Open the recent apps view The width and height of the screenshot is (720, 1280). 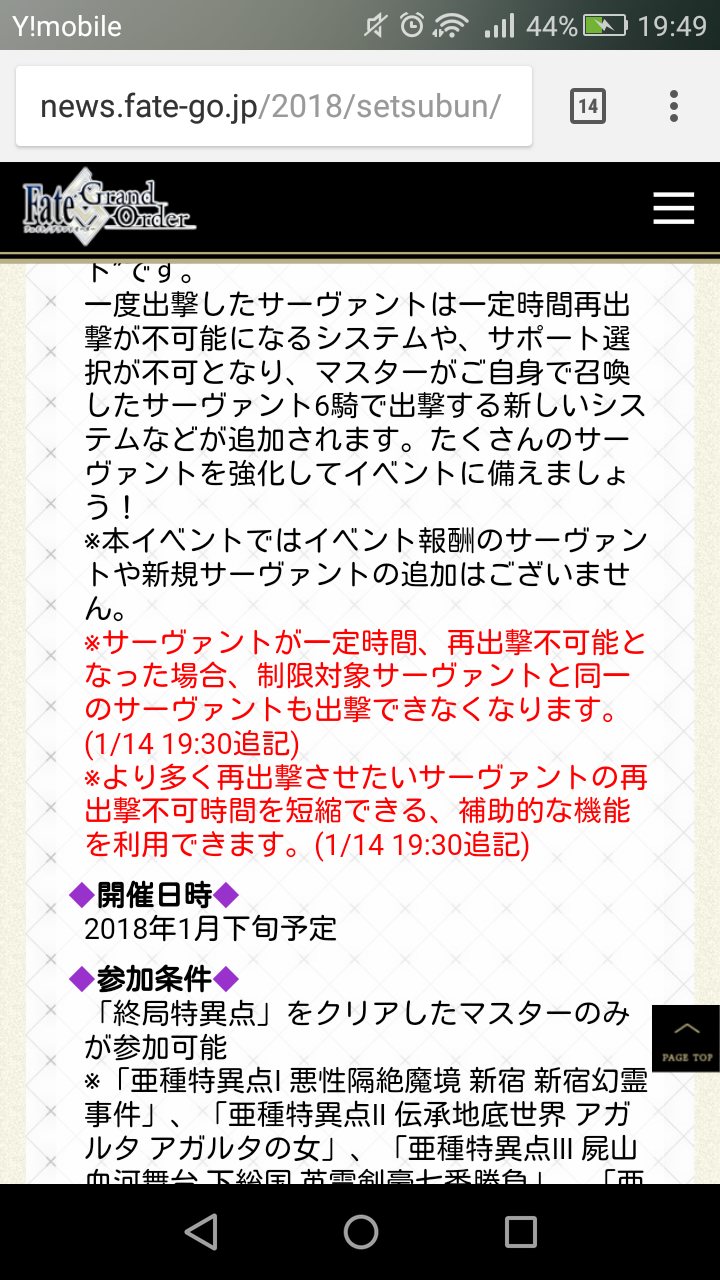point(520,1232)
